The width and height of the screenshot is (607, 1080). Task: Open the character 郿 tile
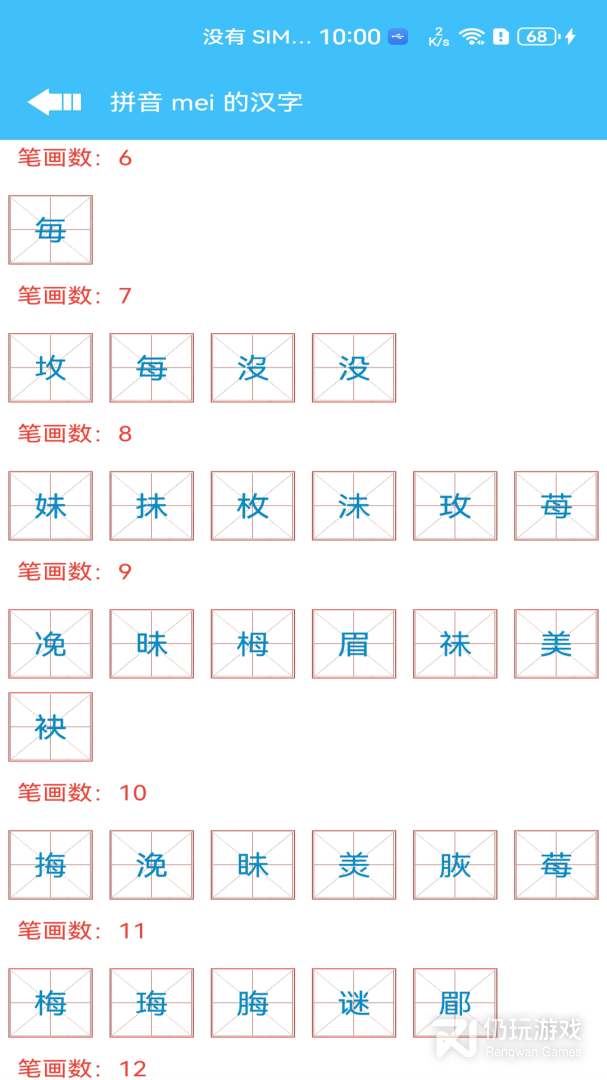click(x=455, y=1003)
